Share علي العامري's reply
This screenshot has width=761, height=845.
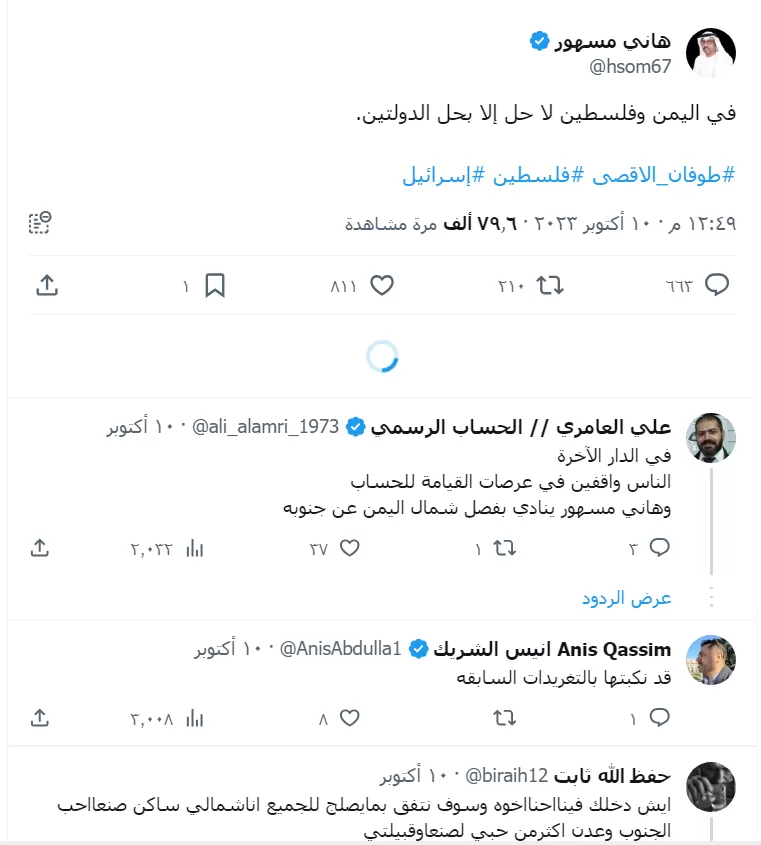pos(39,548)
